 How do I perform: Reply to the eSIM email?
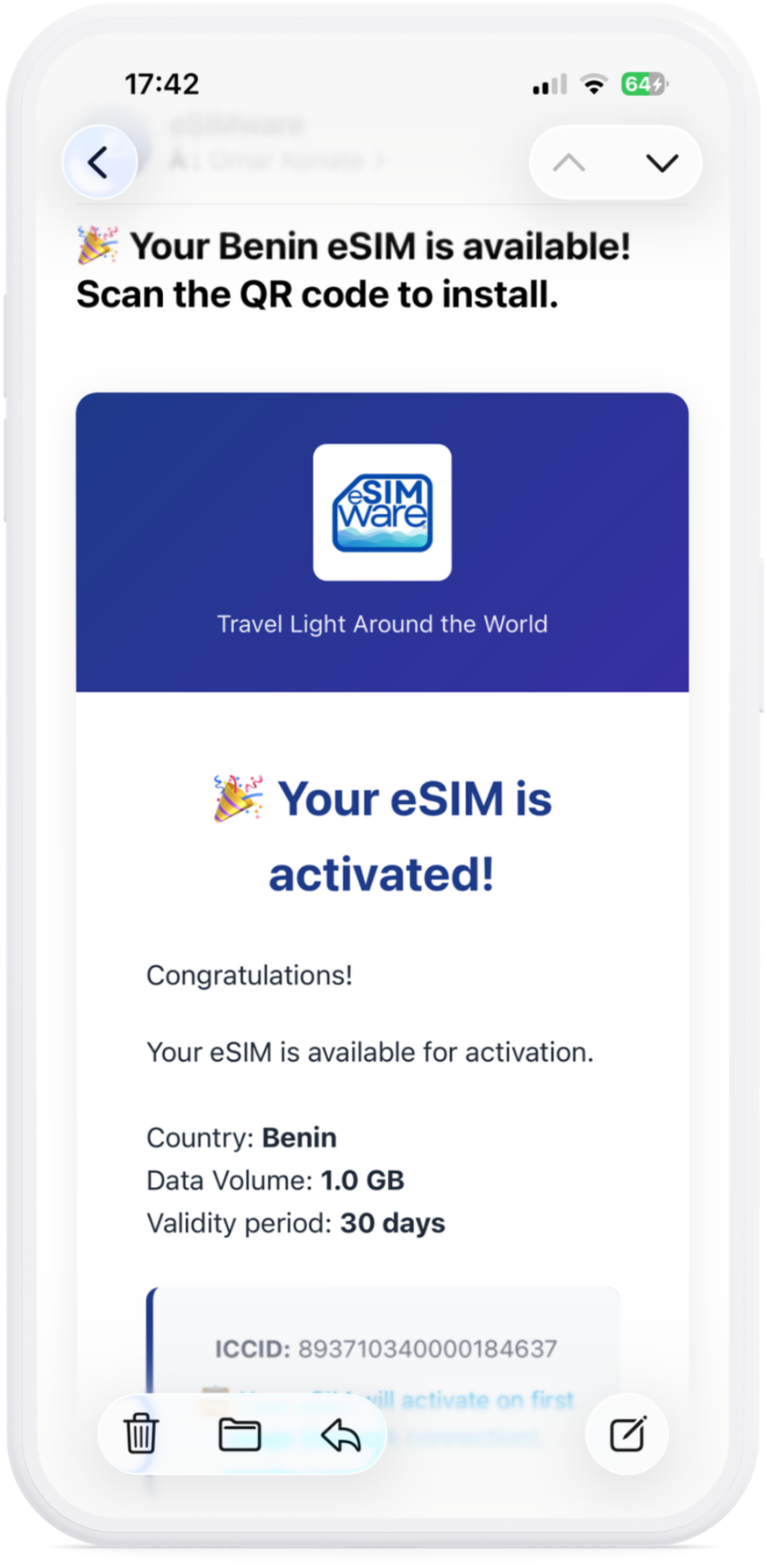click(x=341, y=1434)
